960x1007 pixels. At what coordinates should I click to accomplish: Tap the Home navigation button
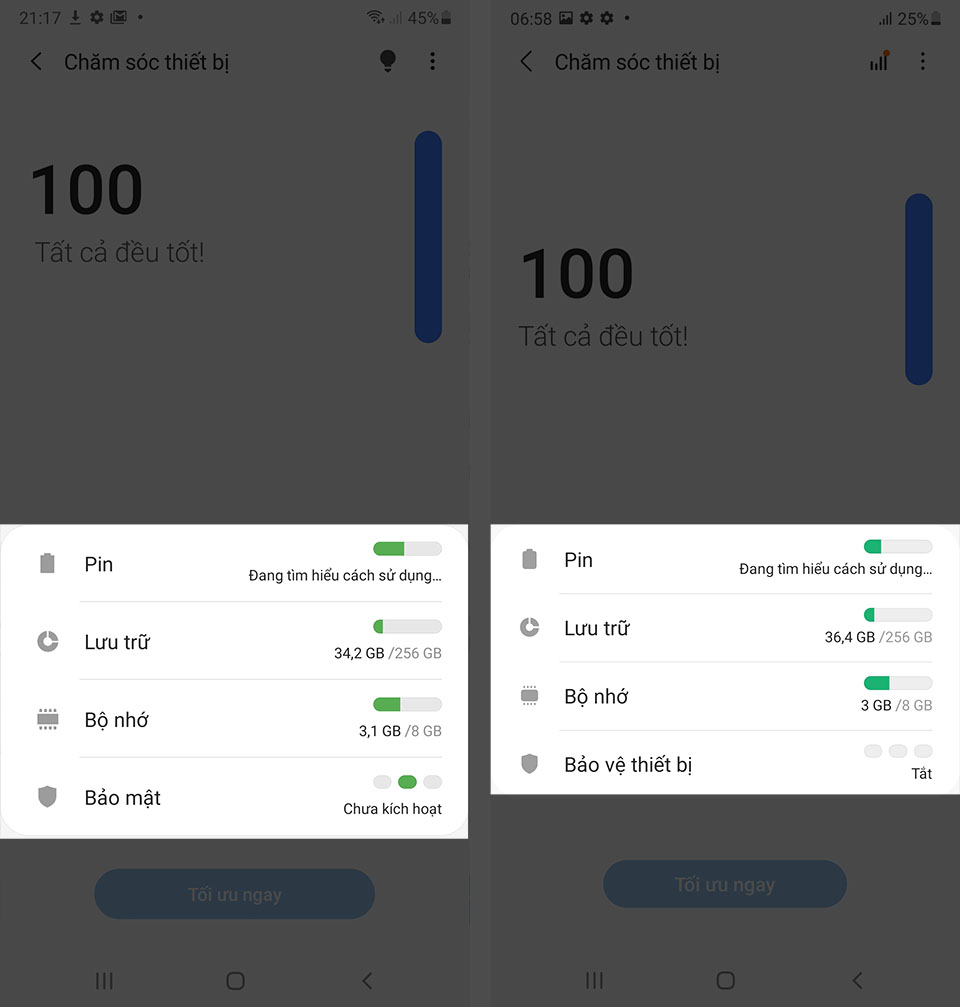tap(234, 981)
